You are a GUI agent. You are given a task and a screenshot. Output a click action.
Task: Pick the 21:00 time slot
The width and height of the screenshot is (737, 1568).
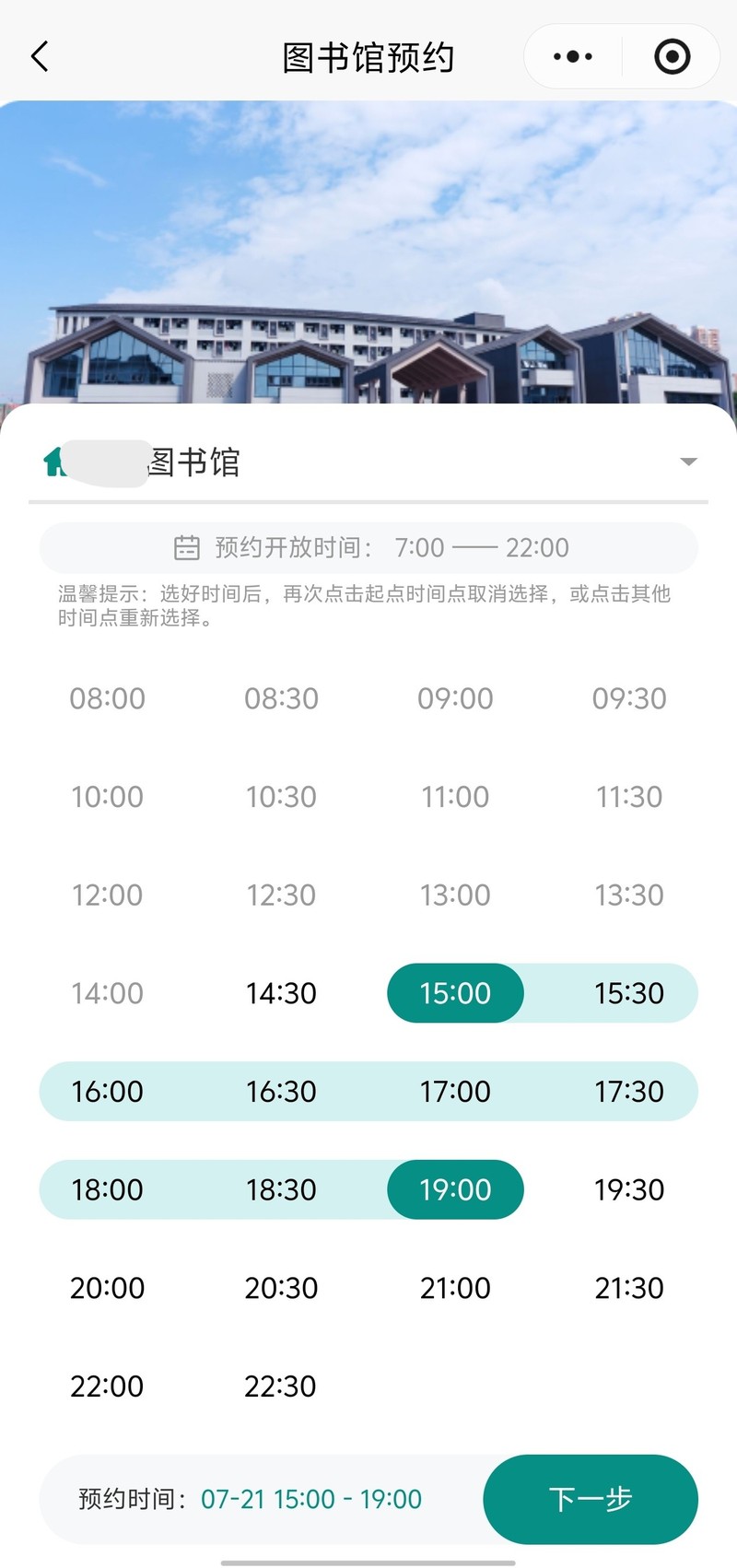click(x=455, y=1288)
